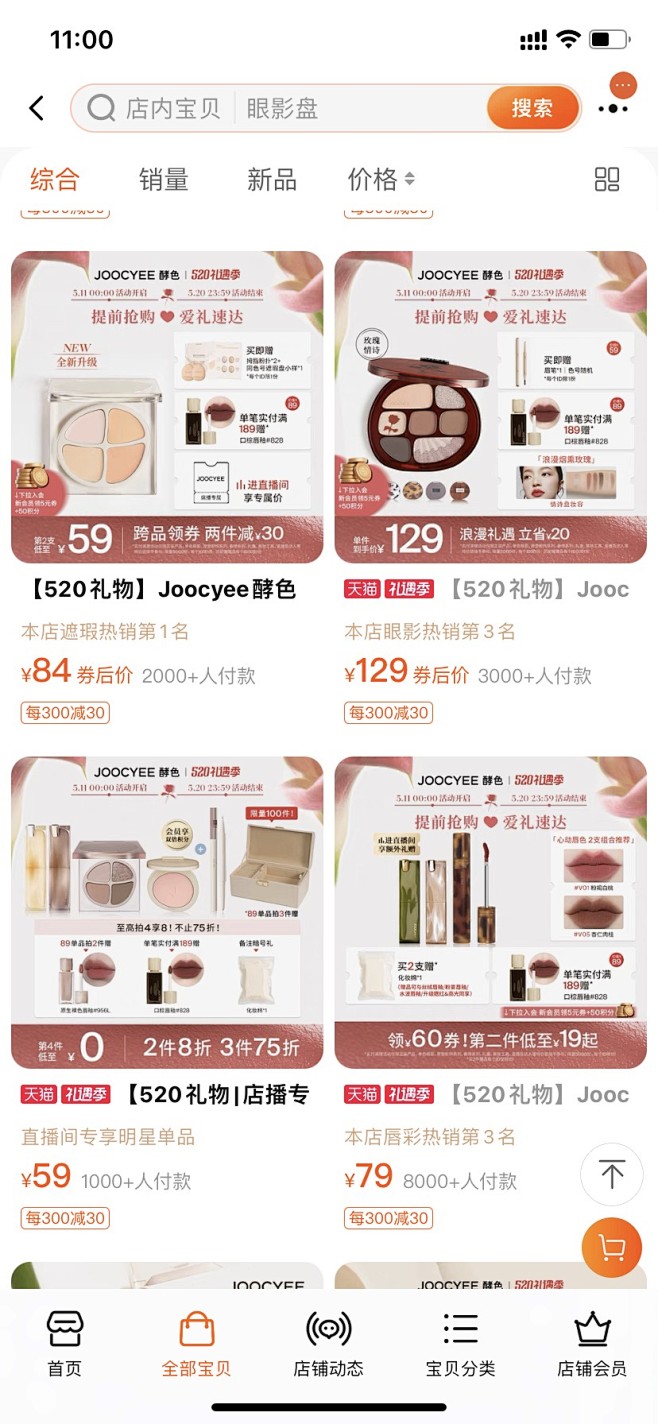Select the 全部宝贝 tab
Viewport: 658px width, 1424px height.
coord(196,1343)
